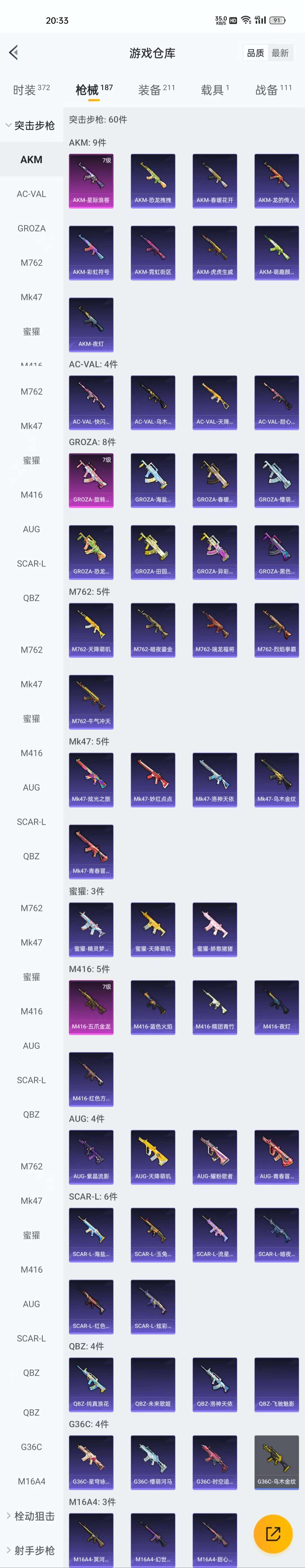Select AC-VAL in the sidebar
Screen dimensions: 305x1568
[x=31, y=194]
